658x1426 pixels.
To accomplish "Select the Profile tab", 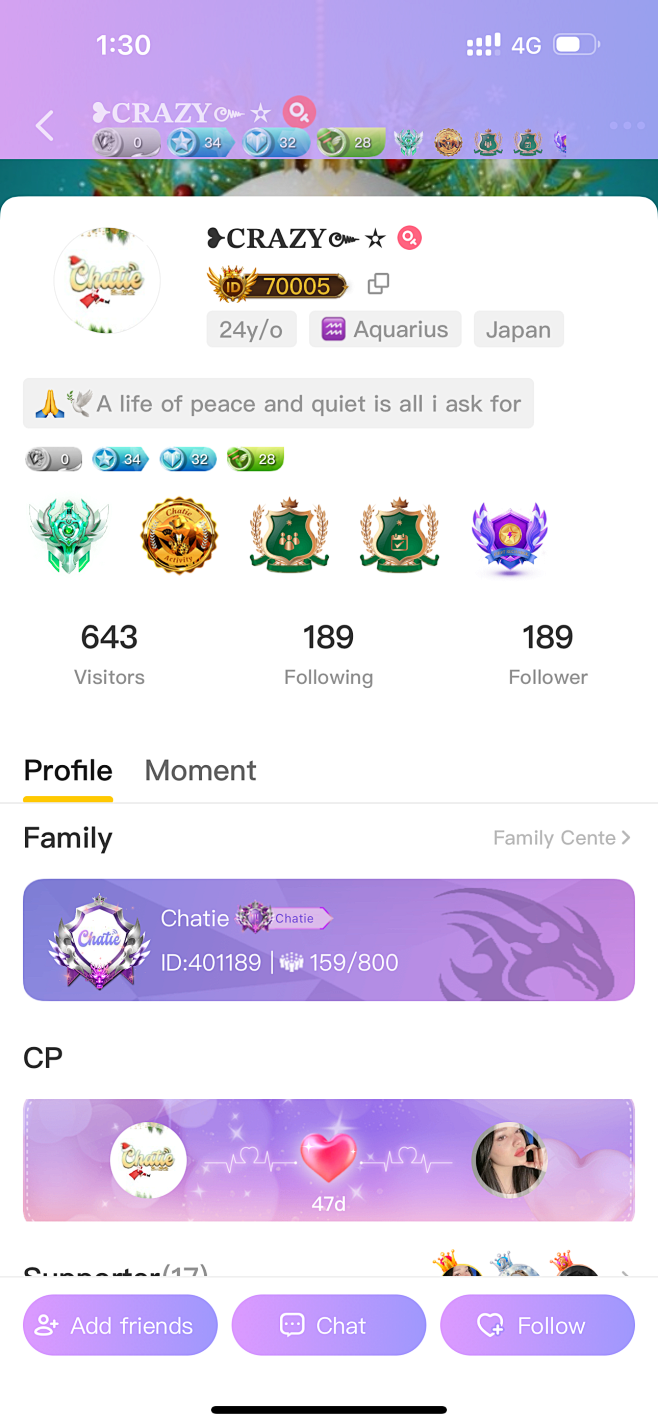I will click(68, 770).
